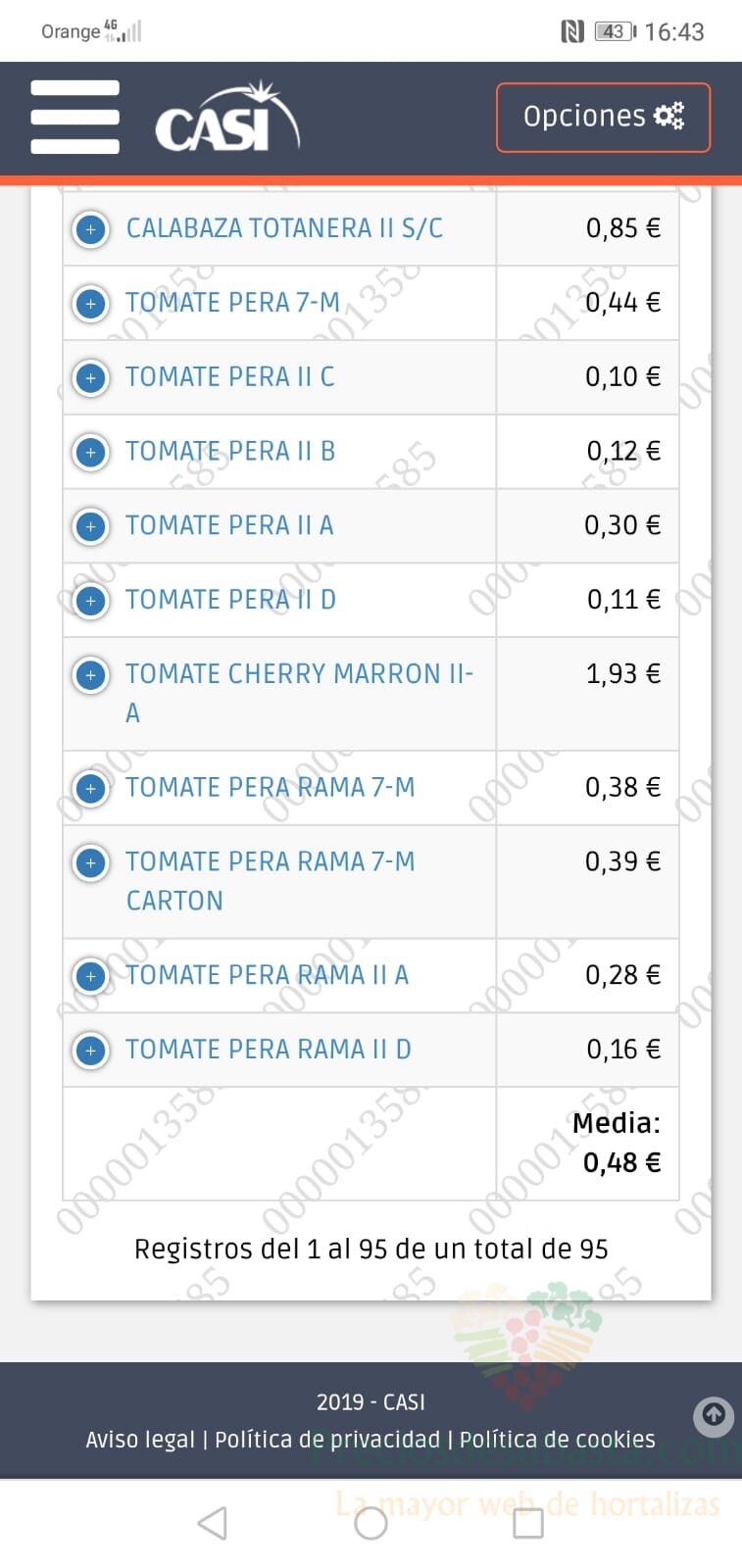The image size is (742, 1568).
Task: Open the Opciones settings button
Action: [603, 118]
